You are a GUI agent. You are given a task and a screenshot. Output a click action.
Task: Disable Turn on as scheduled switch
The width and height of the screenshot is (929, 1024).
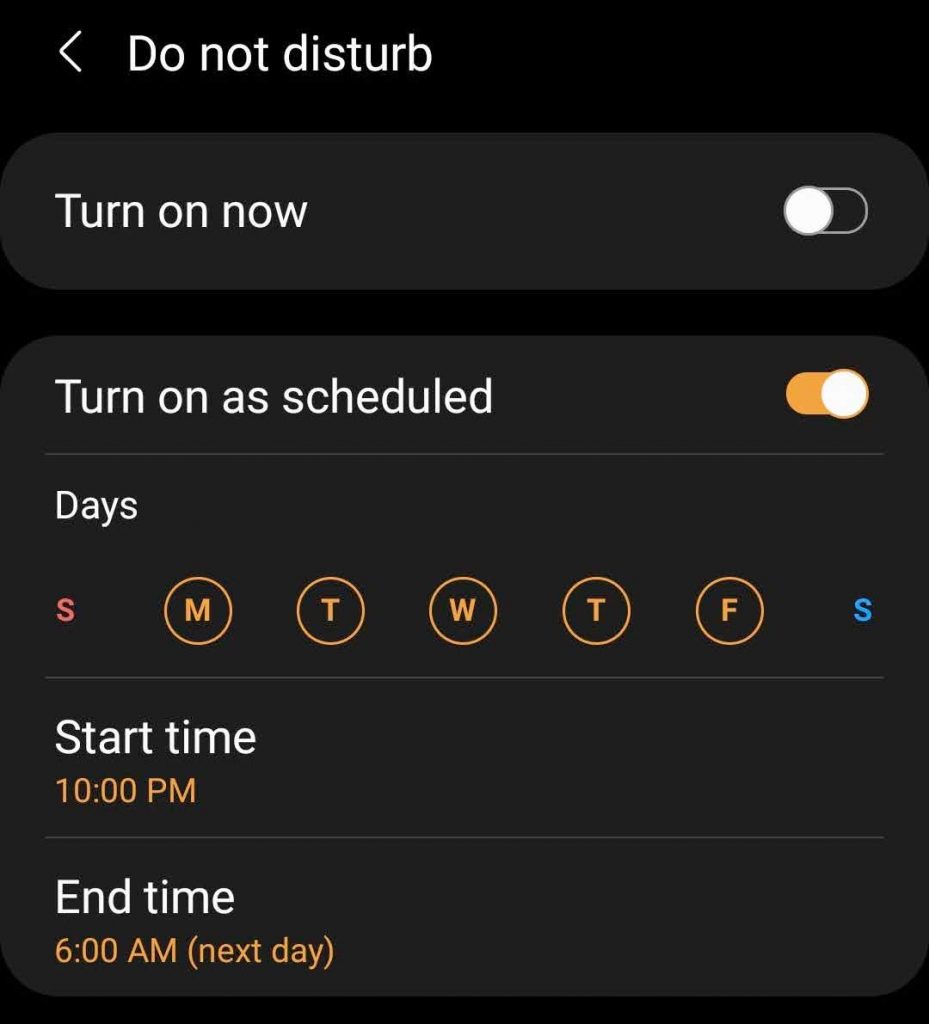tap(826, 394)
